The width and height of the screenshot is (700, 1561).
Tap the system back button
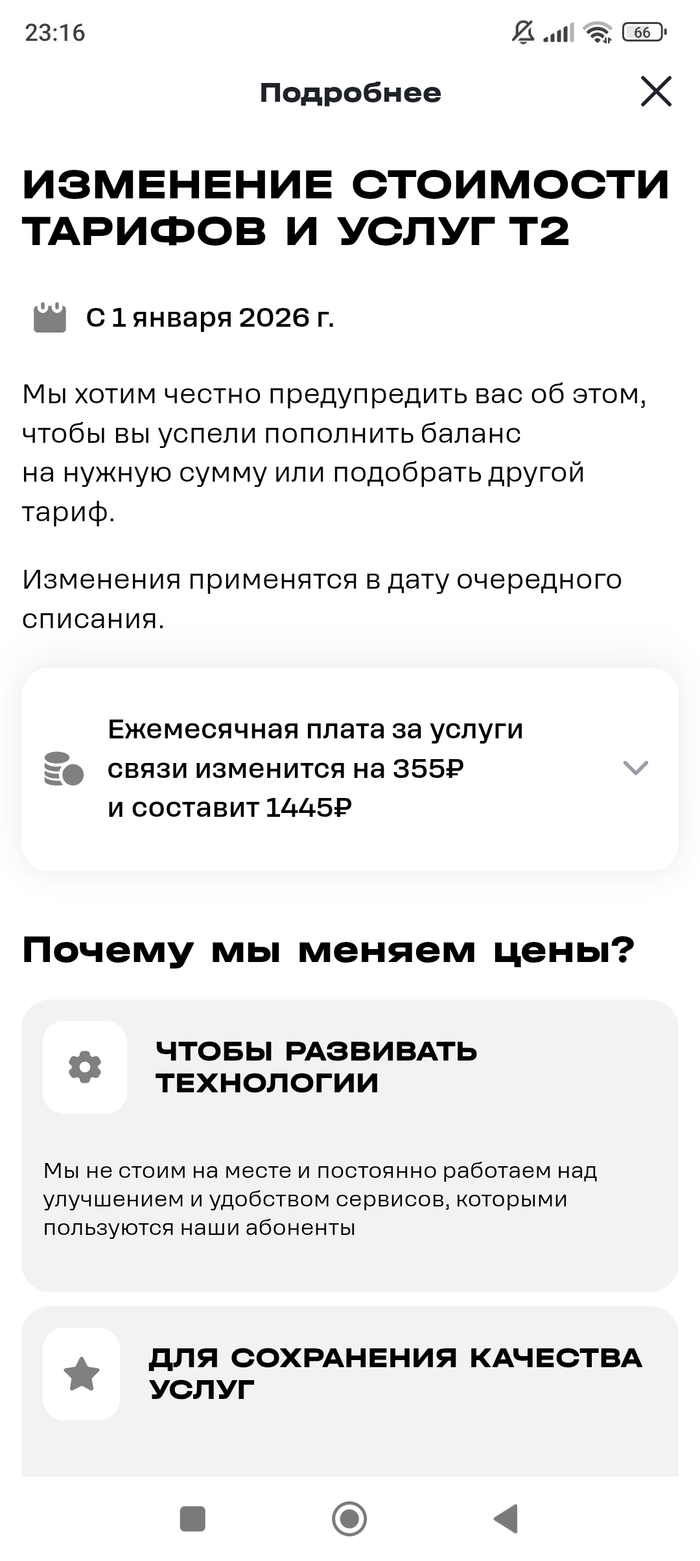(x=506, y=1519)
